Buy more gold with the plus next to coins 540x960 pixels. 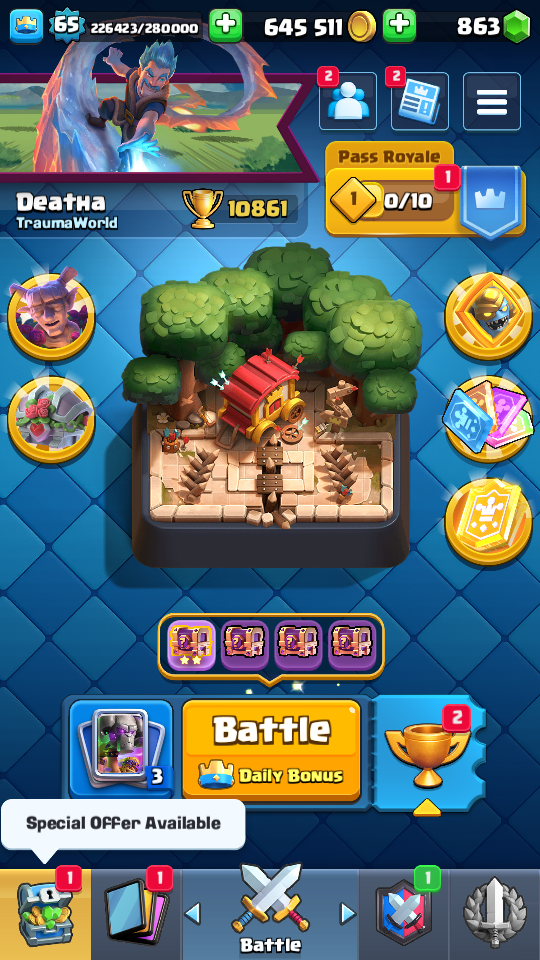pos(399,26)
